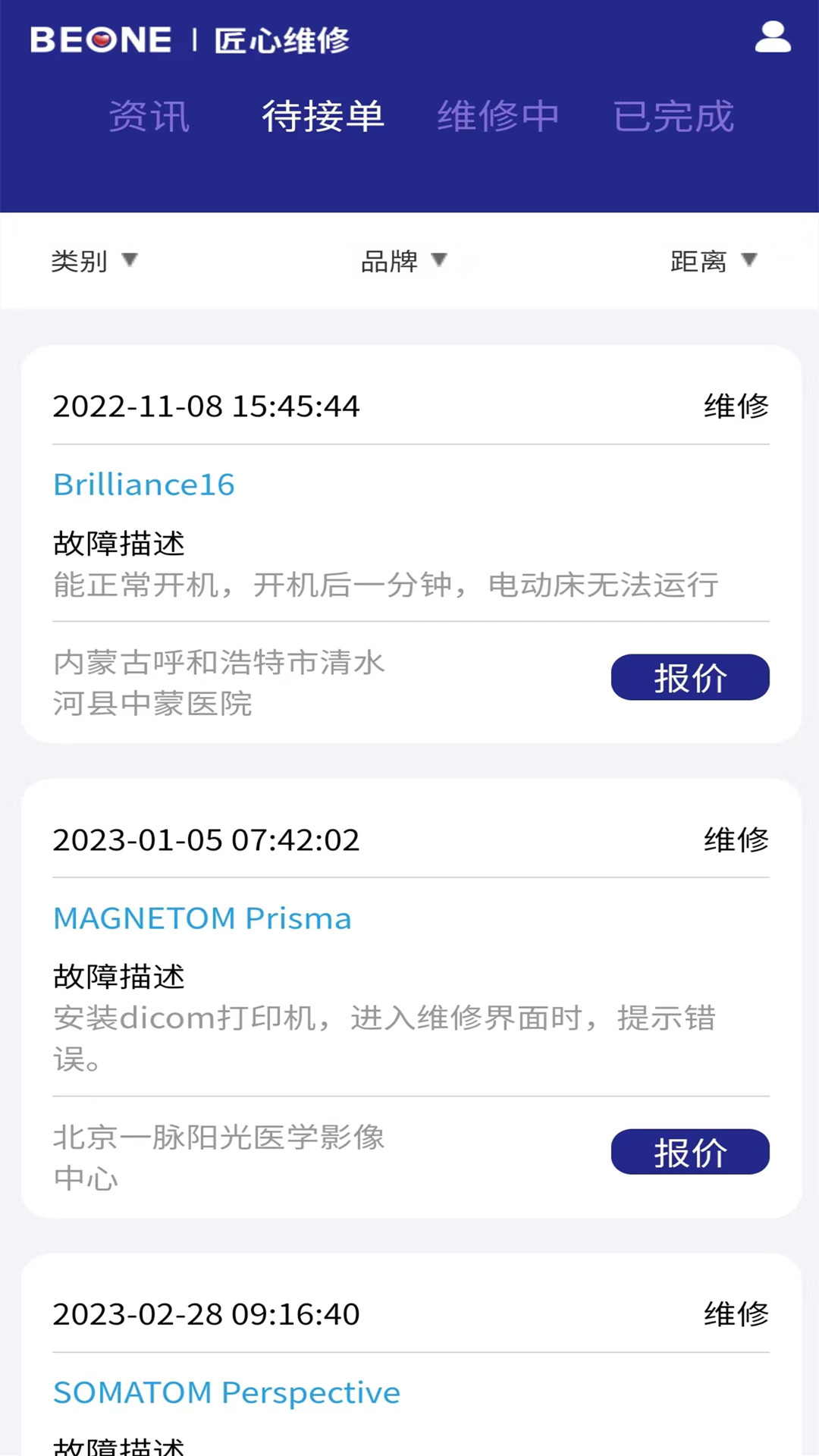Viewport: 819px width, 1456px height.
Task: Switch to the 维修中 tab
Action: point(497,115)
